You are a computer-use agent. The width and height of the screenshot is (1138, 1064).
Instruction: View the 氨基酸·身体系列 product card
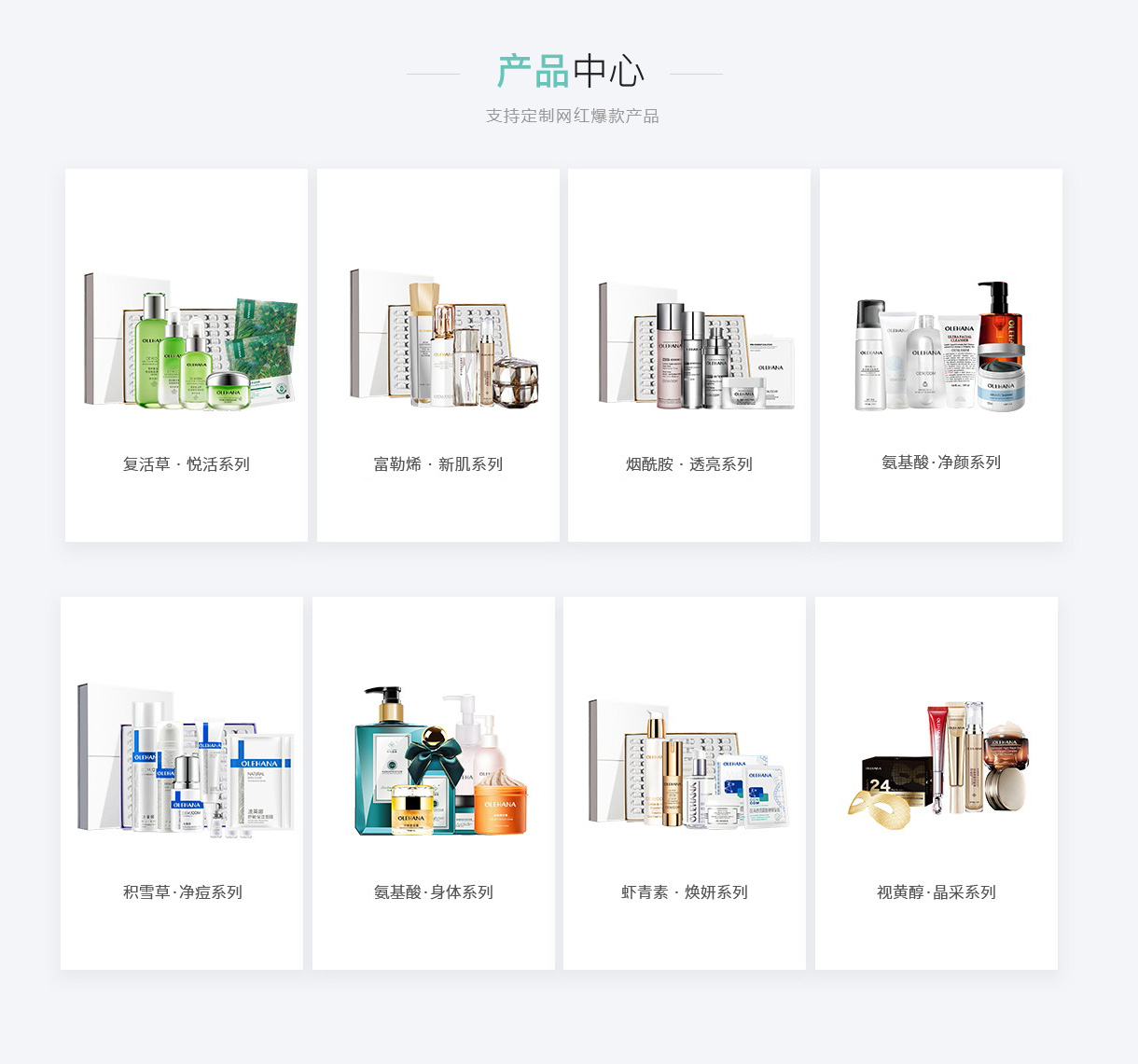tap(434, 783)
